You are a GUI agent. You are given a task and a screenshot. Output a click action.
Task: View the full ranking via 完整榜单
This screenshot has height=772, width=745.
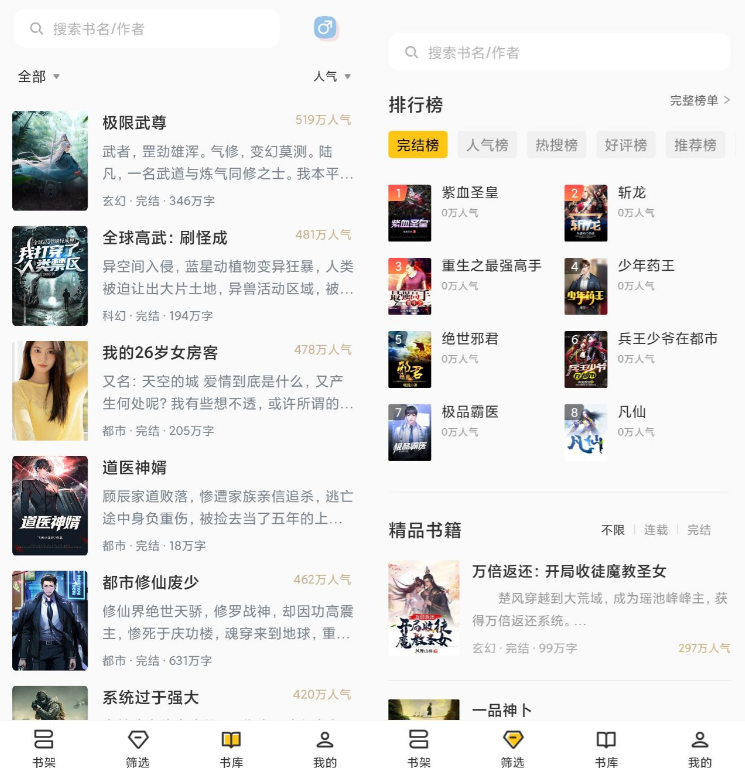(x=699, y=100)
